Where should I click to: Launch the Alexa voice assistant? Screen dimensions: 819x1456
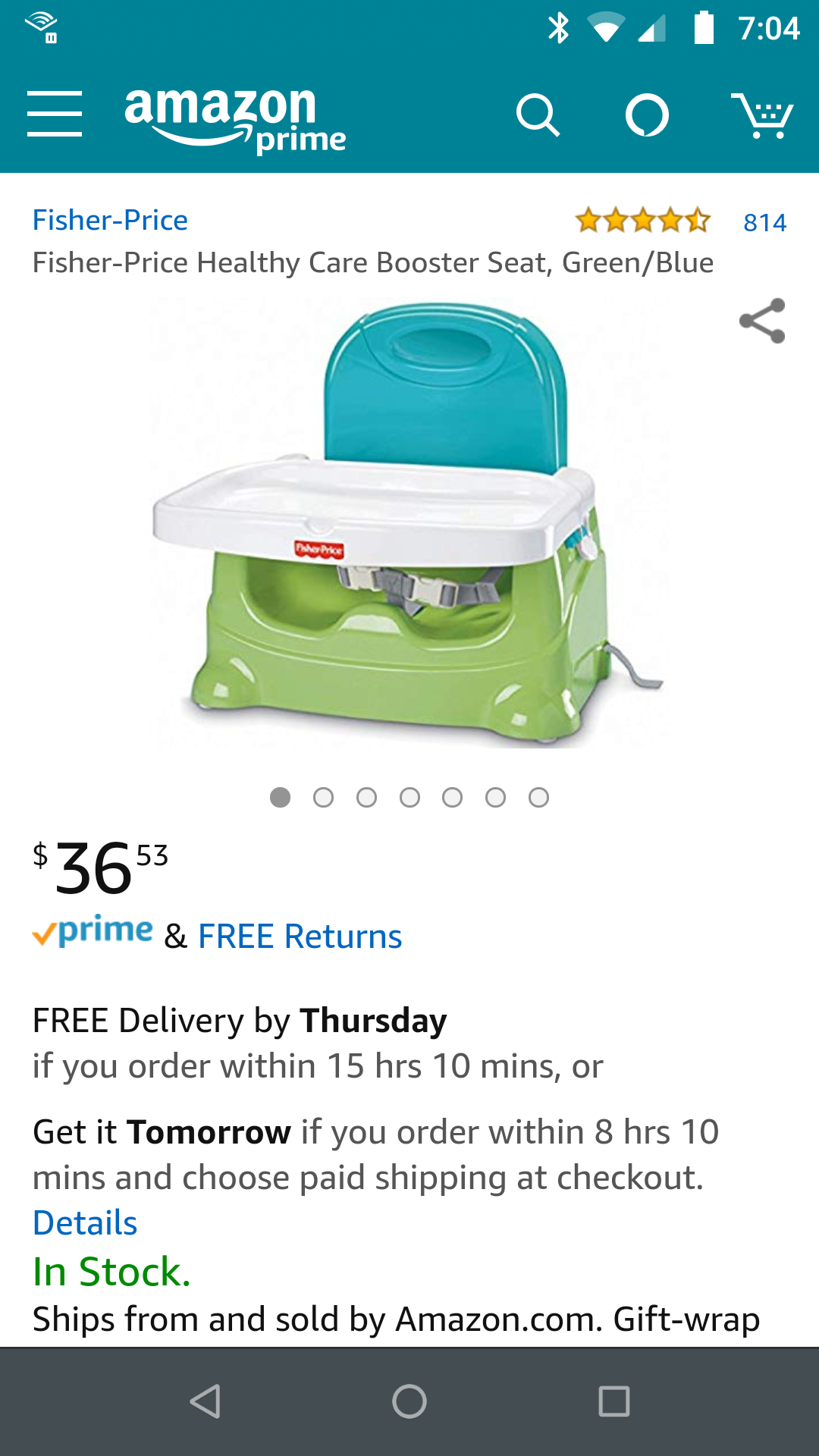click(x=647, y=115)
